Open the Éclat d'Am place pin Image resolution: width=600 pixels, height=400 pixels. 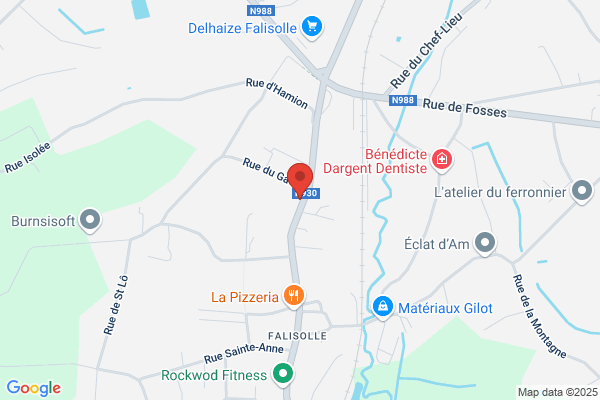point(485,243)
